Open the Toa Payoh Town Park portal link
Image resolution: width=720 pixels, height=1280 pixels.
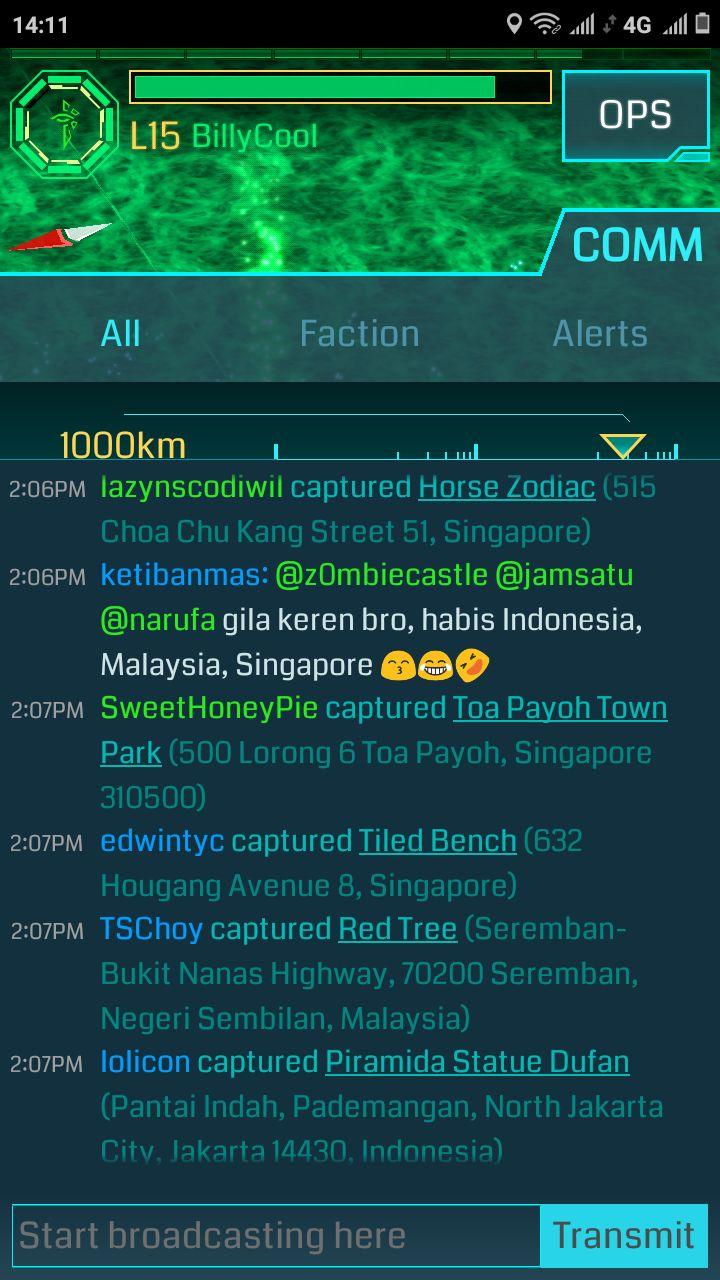(559, 708)
